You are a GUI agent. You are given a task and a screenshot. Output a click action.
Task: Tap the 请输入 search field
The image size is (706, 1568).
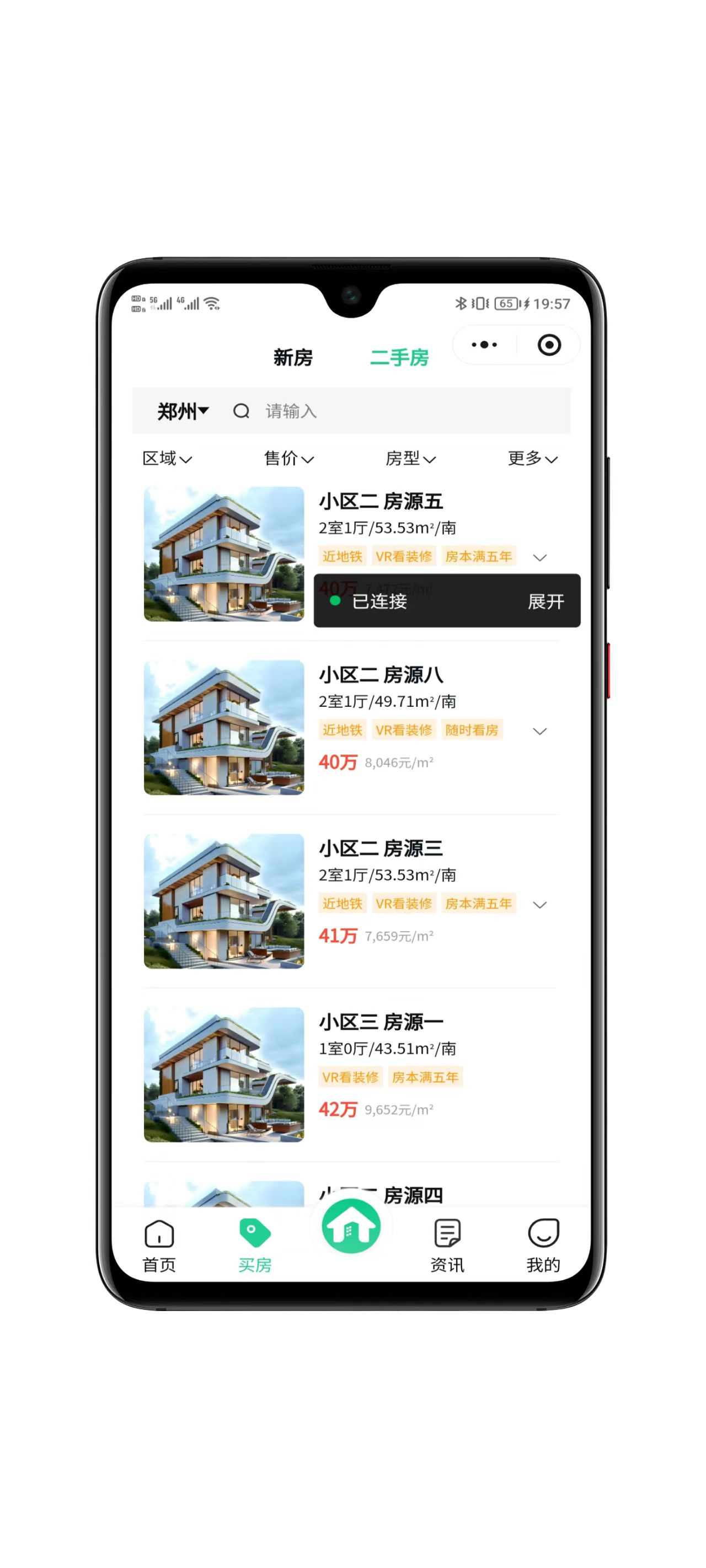[402, 411]
